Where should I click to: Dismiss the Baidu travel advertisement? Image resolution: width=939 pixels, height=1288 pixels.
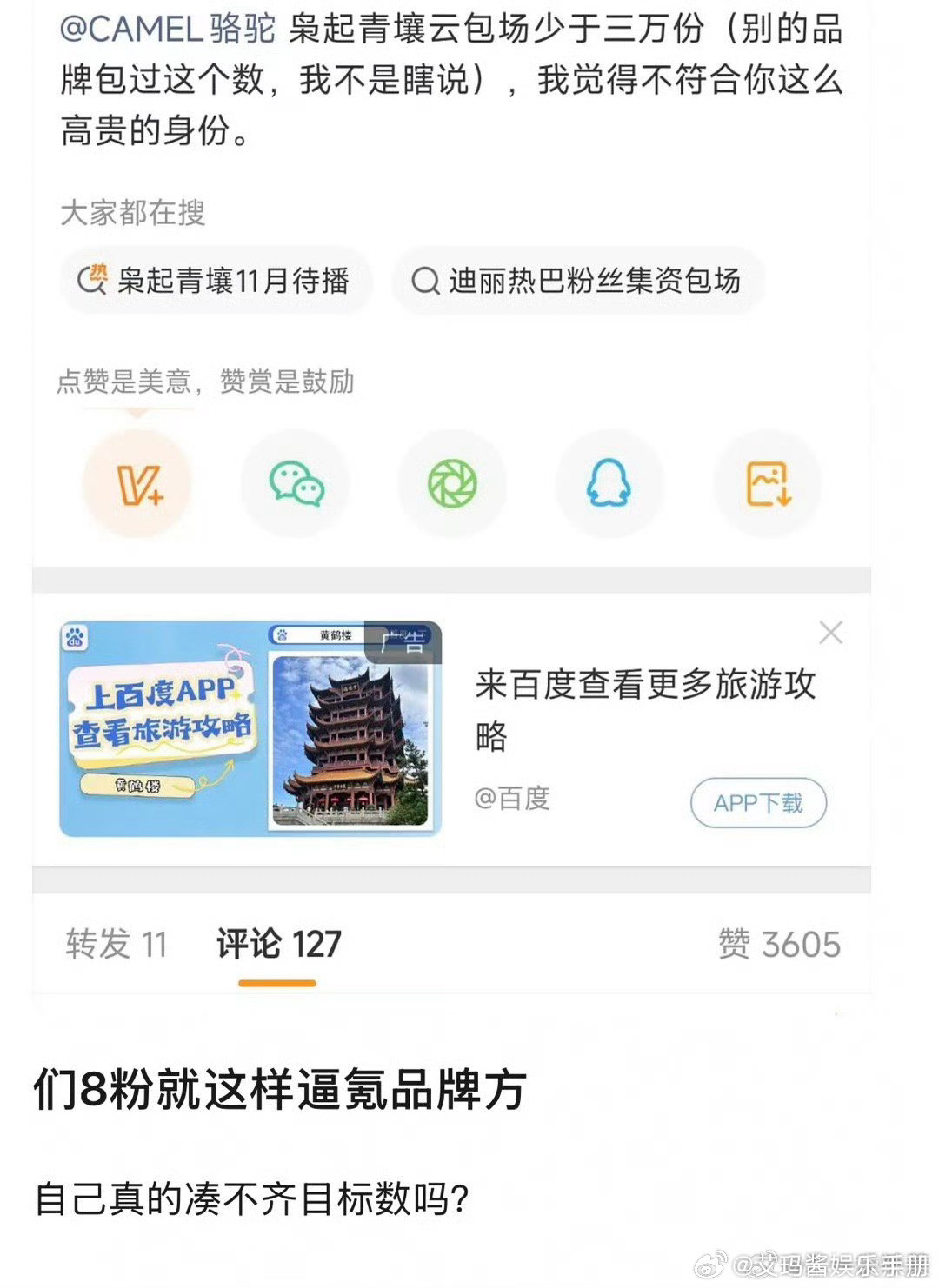831,634
